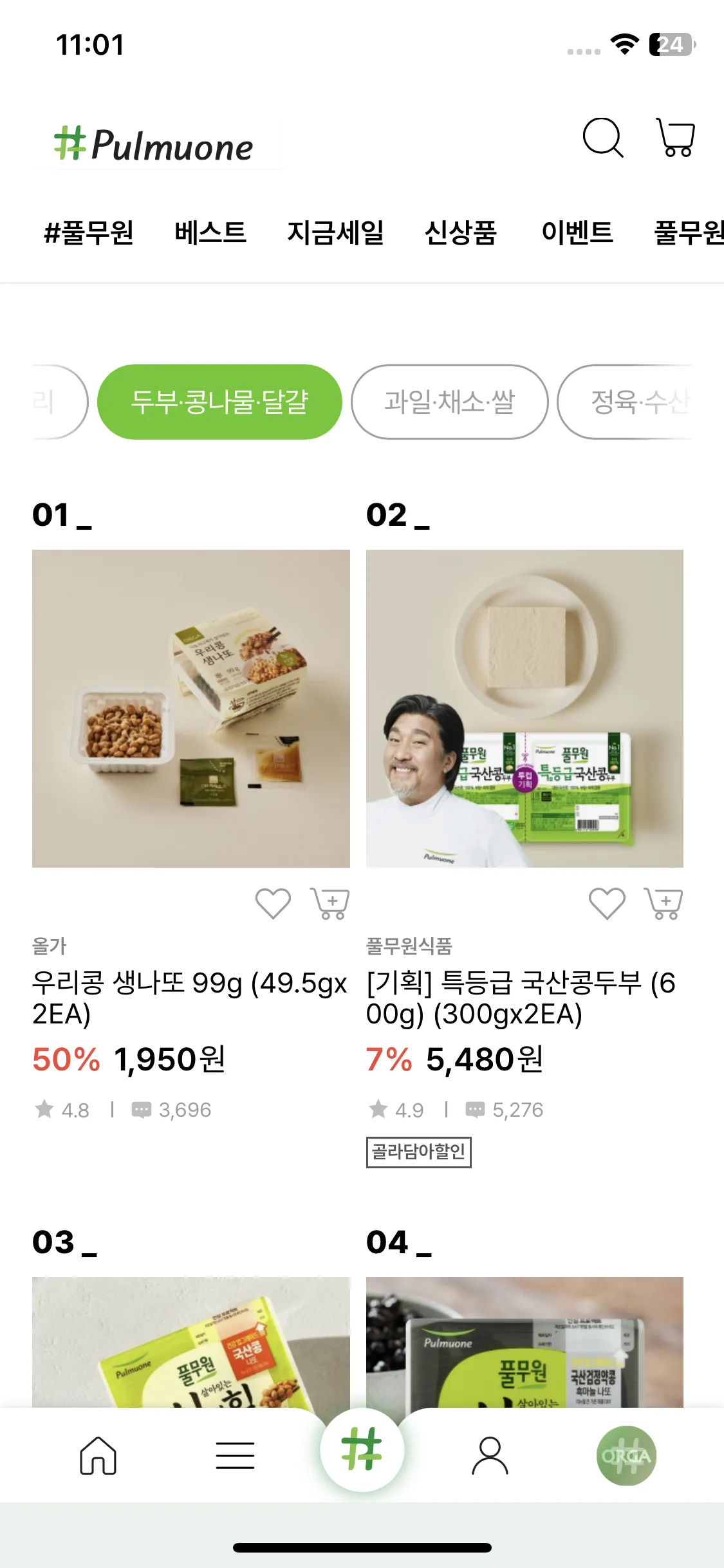Go to the 이벤트 tab
The image size is (724, 1568).
577,232
